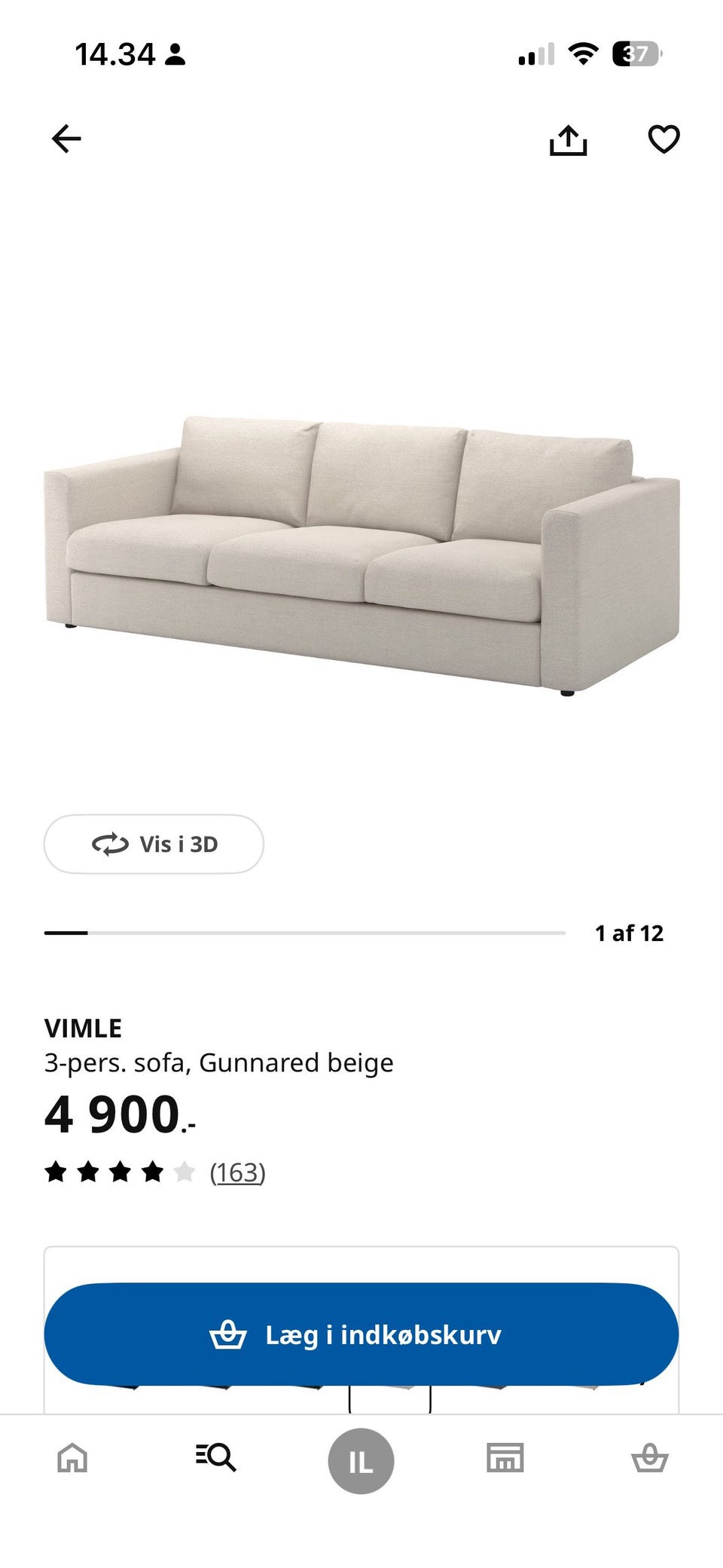Select the search icon in bottom bar

217,1459
